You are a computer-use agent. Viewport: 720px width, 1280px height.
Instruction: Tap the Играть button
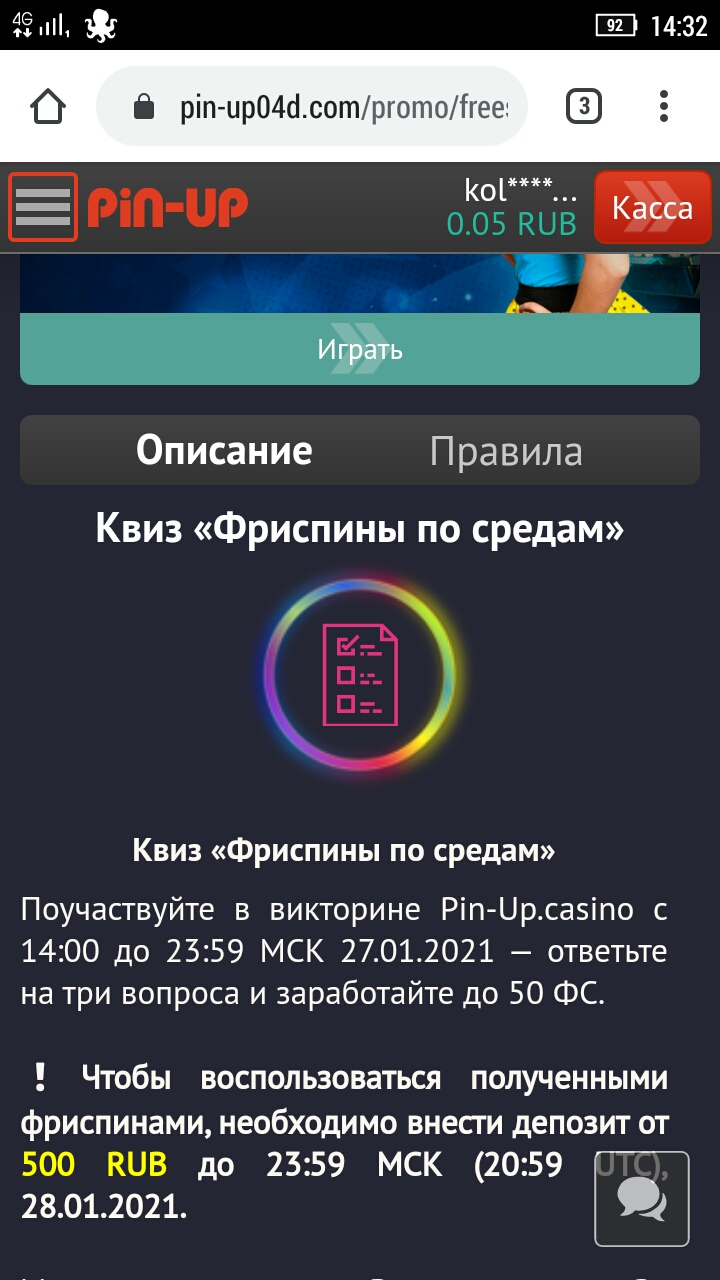point(360,349)
